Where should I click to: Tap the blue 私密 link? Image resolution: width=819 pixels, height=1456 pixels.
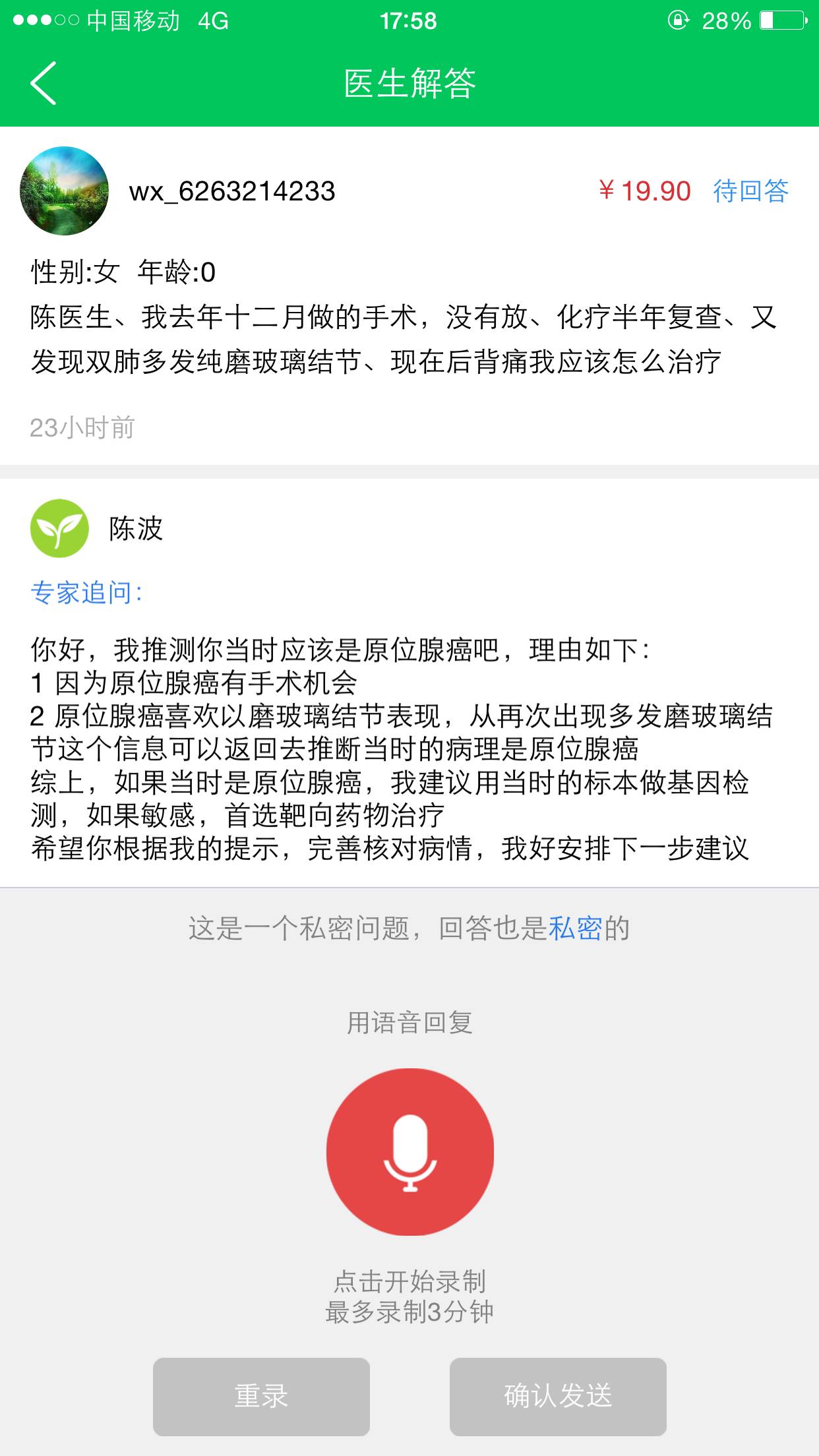pos(575,928)
